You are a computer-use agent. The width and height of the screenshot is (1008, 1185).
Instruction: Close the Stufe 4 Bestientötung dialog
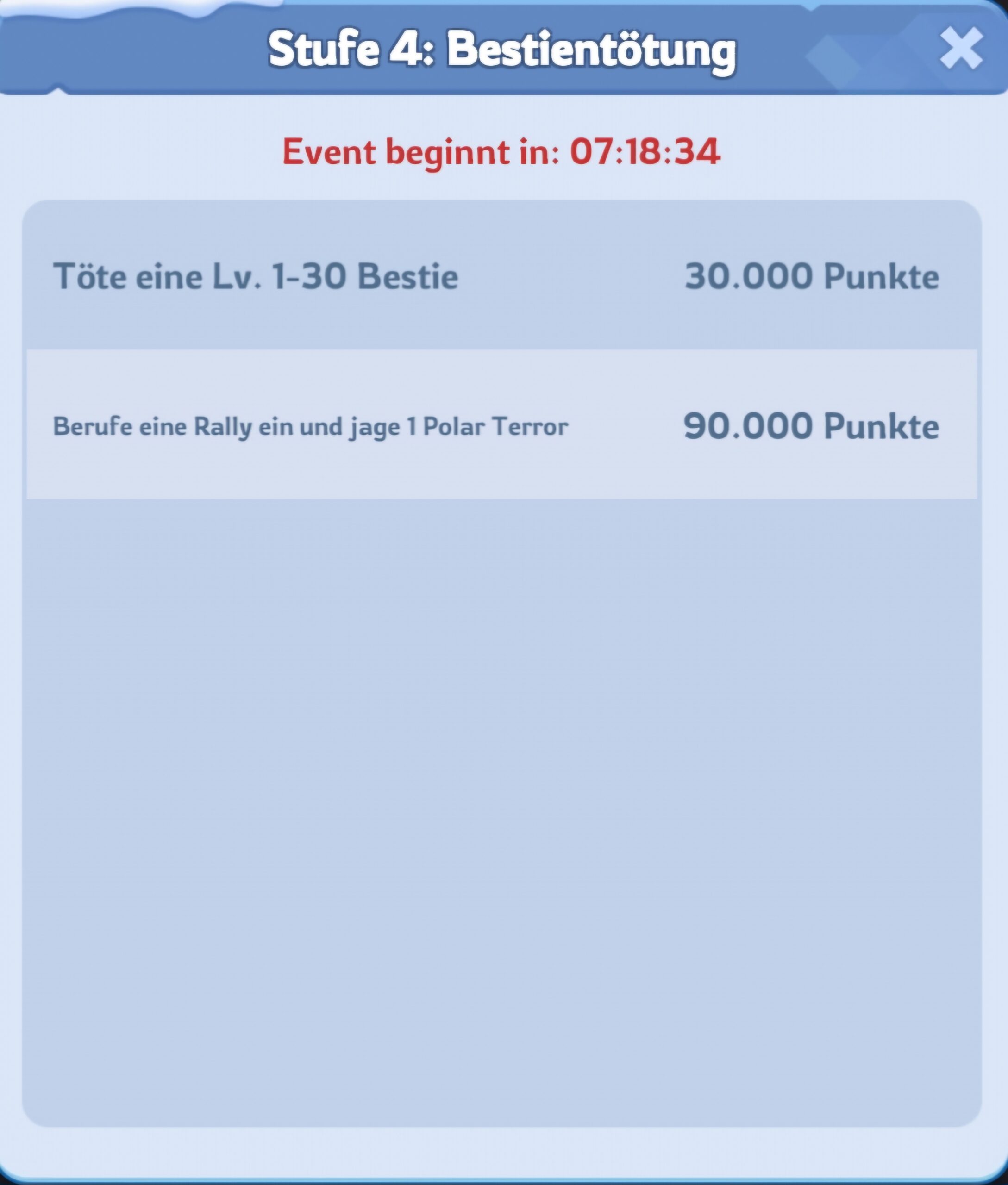961,49
